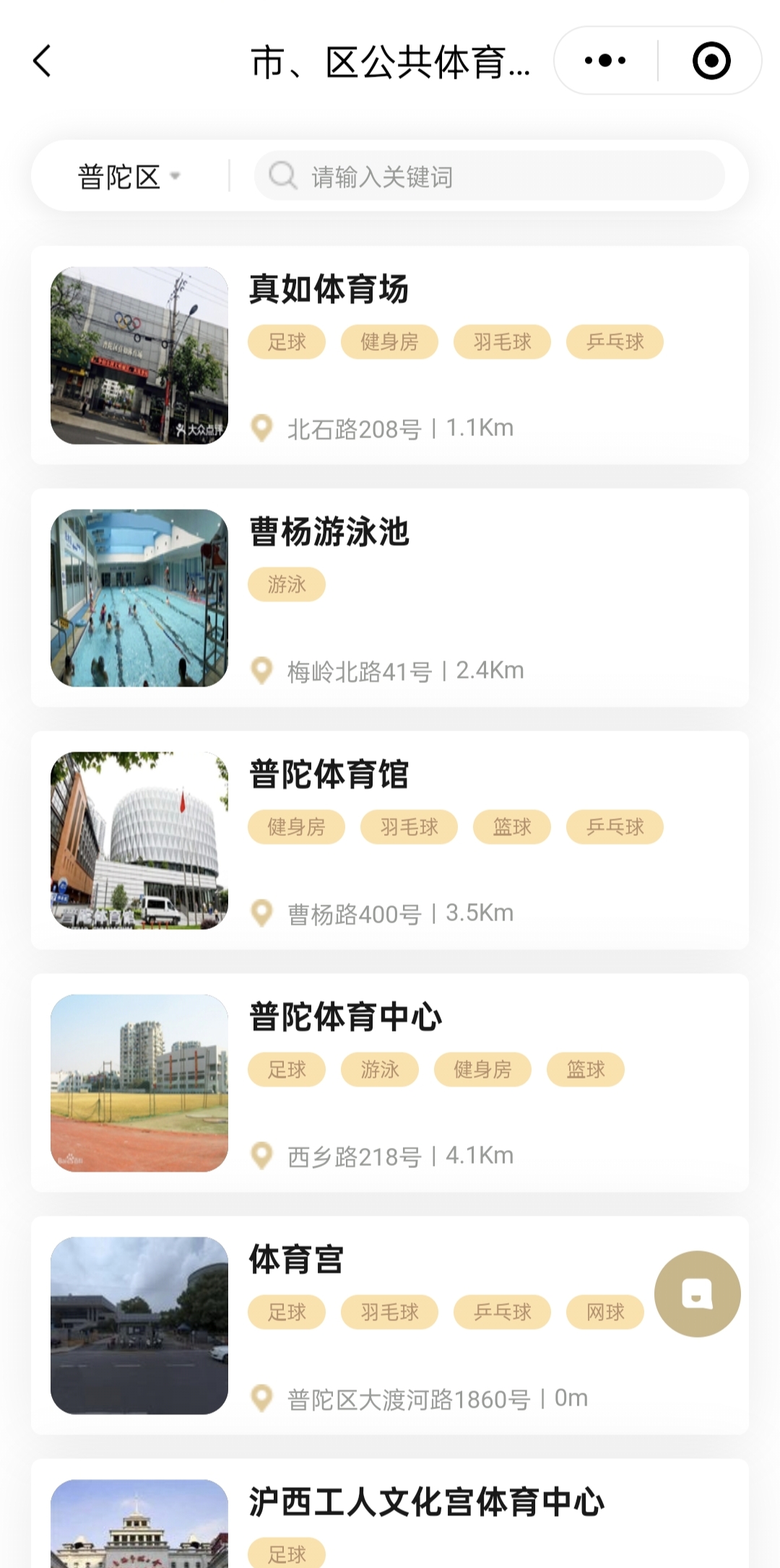The width and height of the screenshot is (780, 1568).
Task: Go back to the previous page
Action: tap(43, 61)
